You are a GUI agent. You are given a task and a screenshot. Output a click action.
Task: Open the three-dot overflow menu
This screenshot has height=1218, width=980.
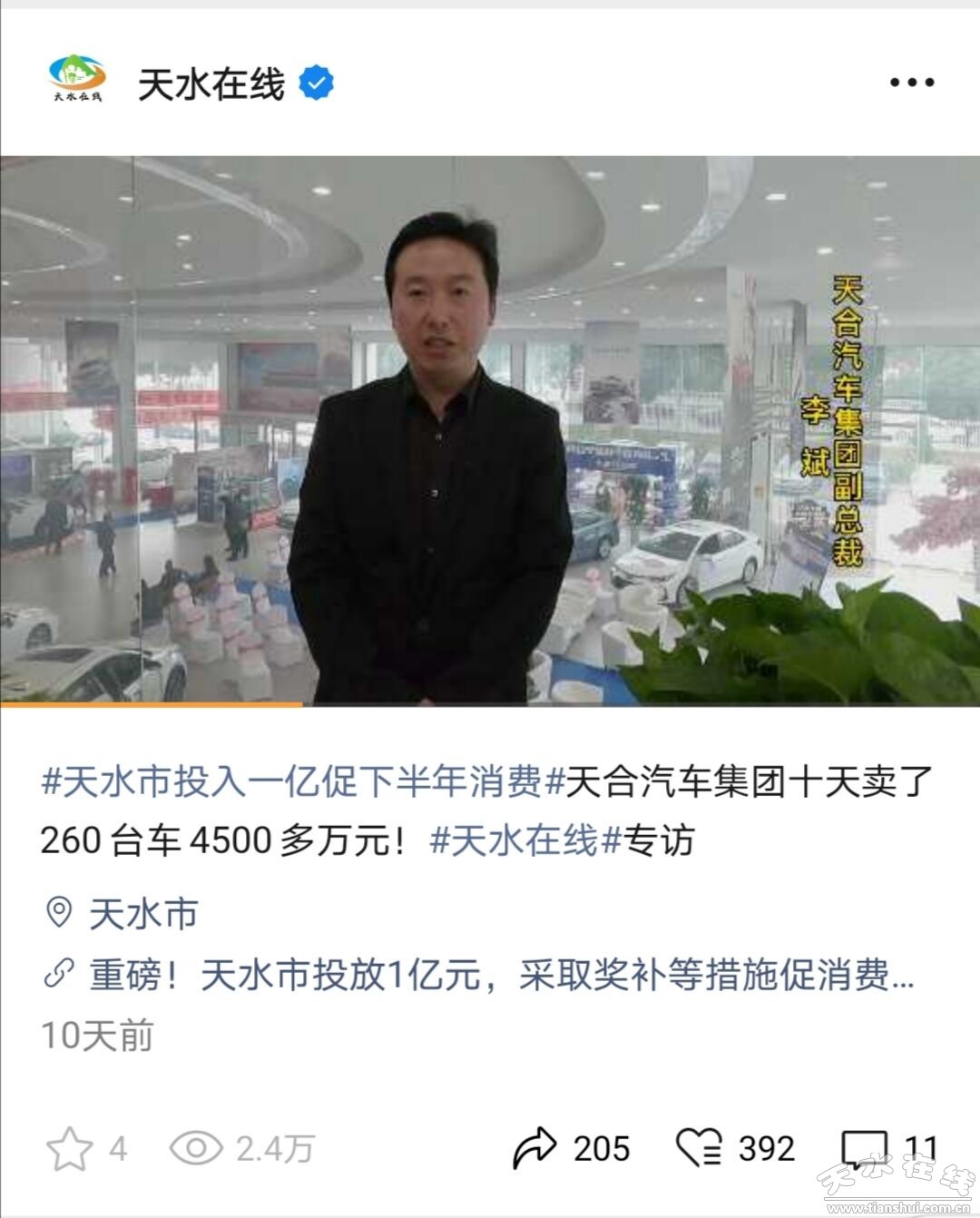coord(911,83)
